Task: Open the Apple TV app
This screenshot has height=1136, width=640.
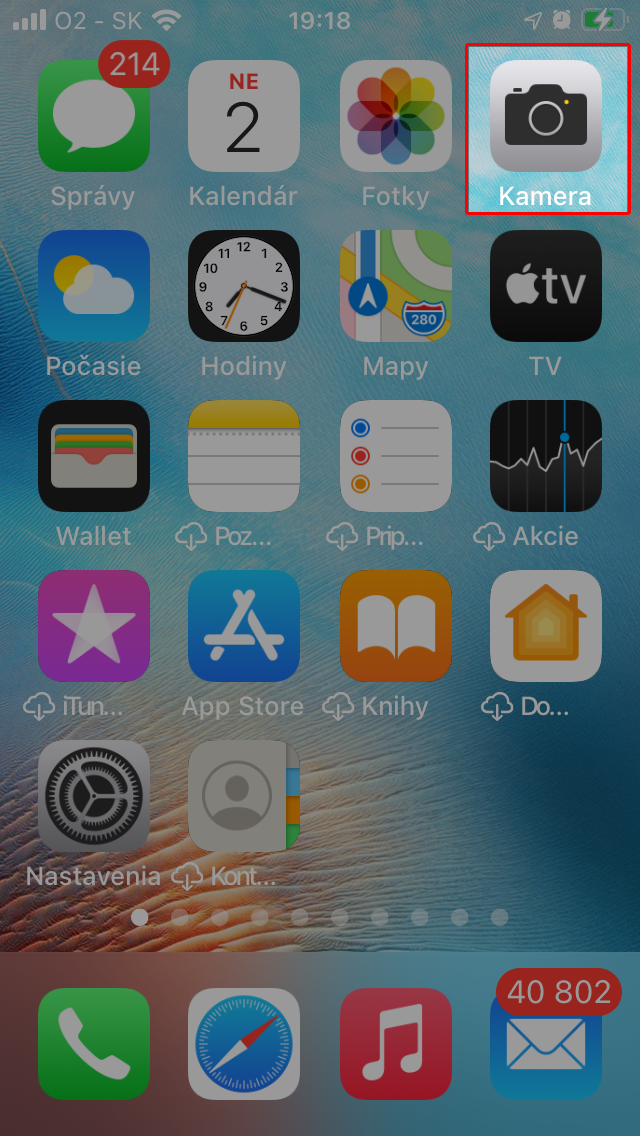Action: pyautogui.click(x=546, y=286)
